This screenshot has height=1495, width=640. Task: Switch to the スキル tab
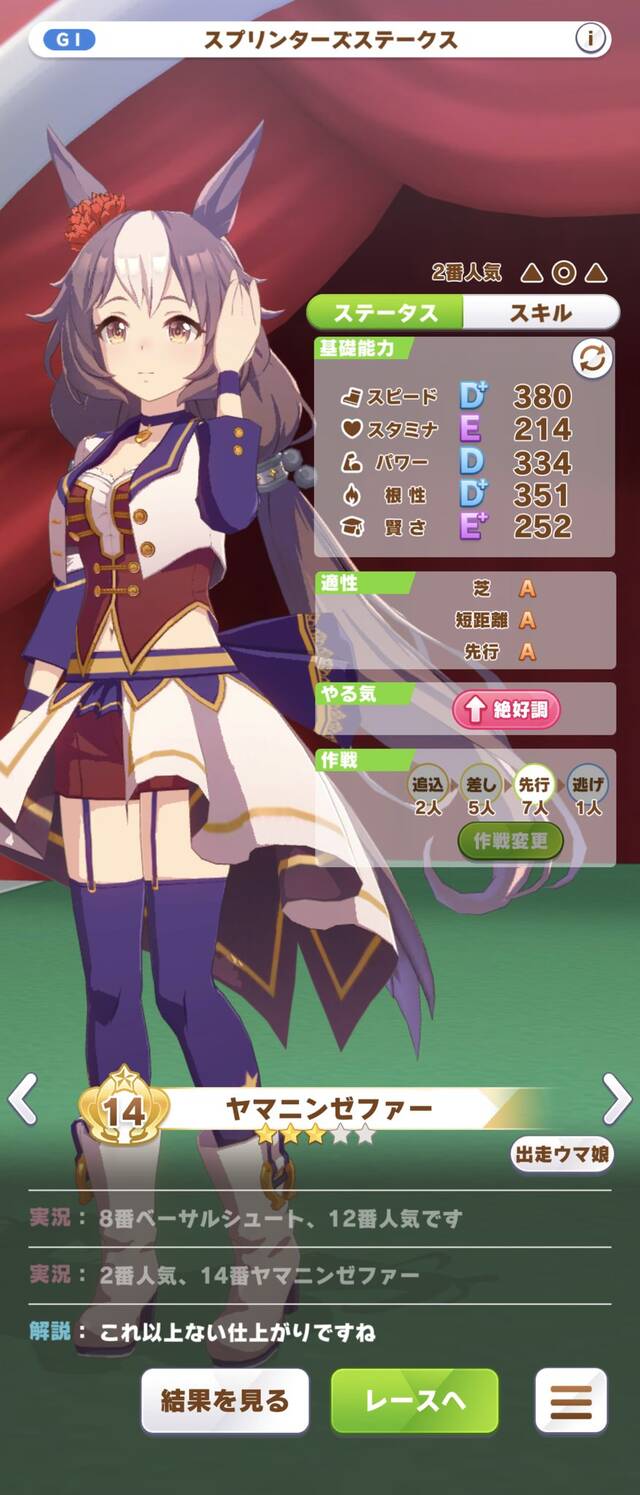coord(541,312)
